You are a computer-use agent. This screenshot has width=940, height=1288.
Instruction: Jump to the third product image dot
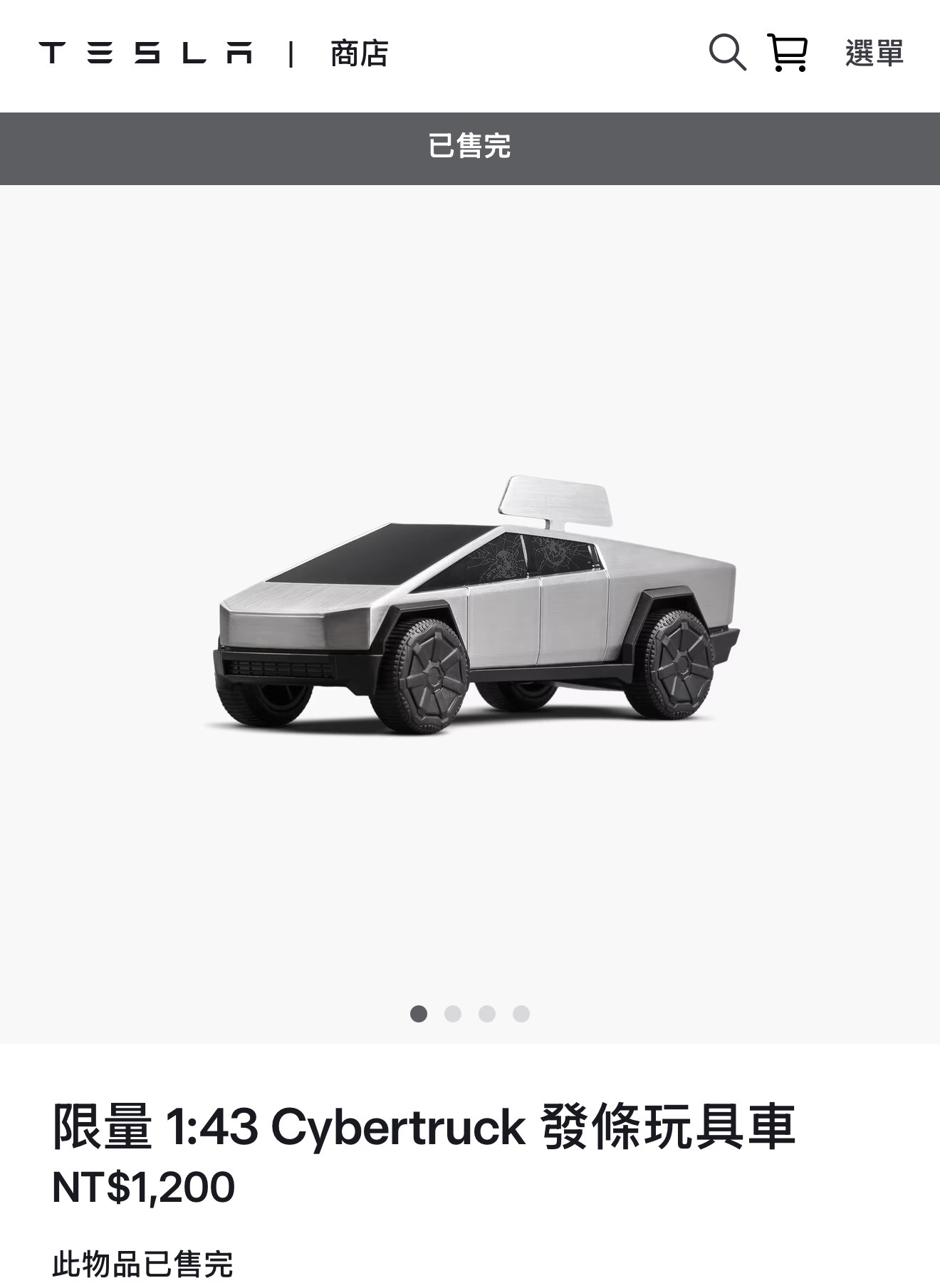pyautogui.click(x=487, y=1013)
